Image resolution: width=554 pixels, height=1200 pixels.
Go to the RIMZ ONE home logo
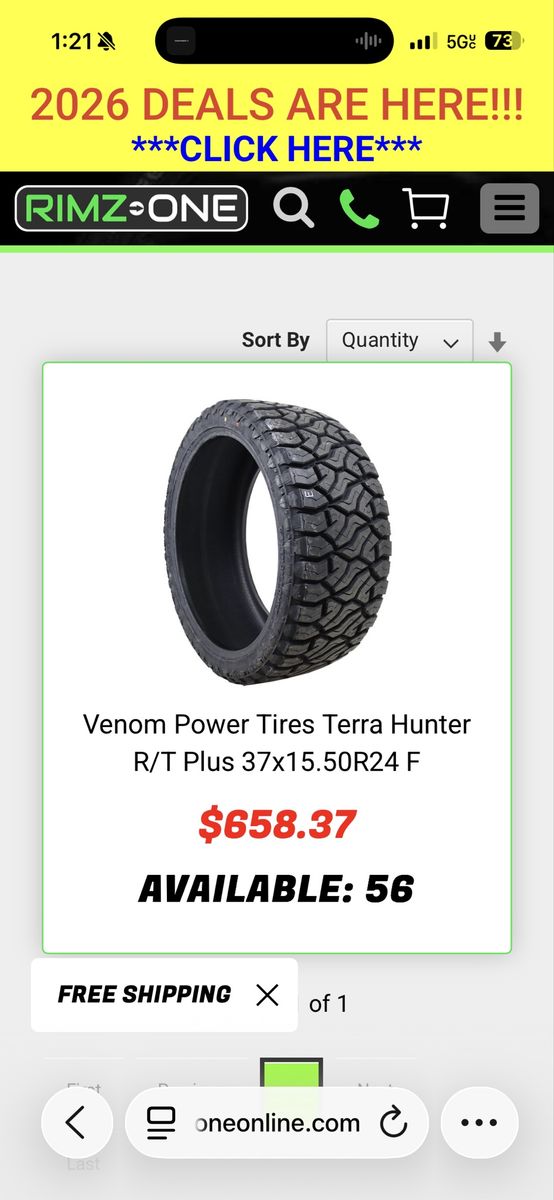click(131, 208)
